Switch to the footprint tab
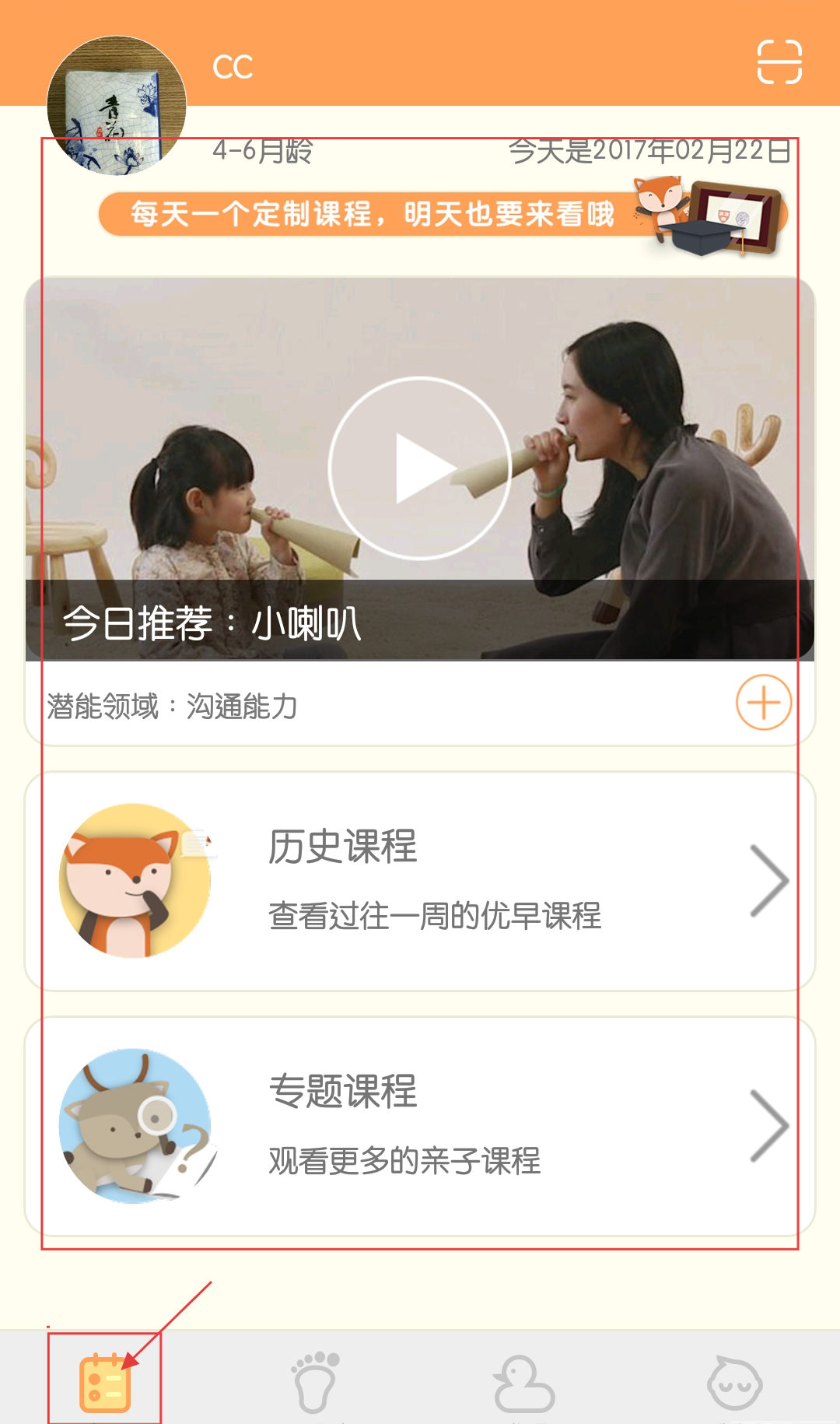Image resolution: width=840 pixels, height=1424 pixels. (315, 1382)
